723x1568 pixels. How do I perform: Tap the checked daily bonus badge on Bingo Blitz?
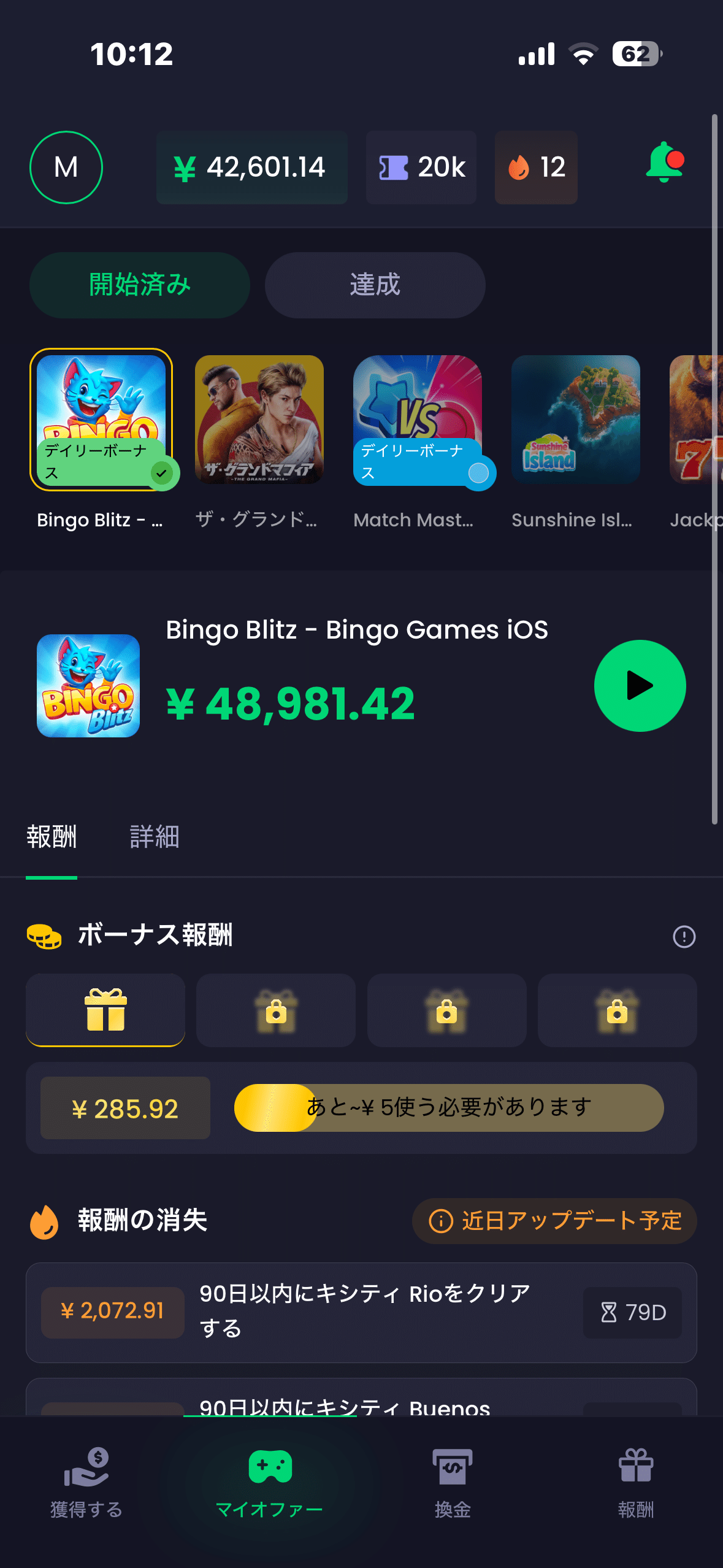click(161, 473)
